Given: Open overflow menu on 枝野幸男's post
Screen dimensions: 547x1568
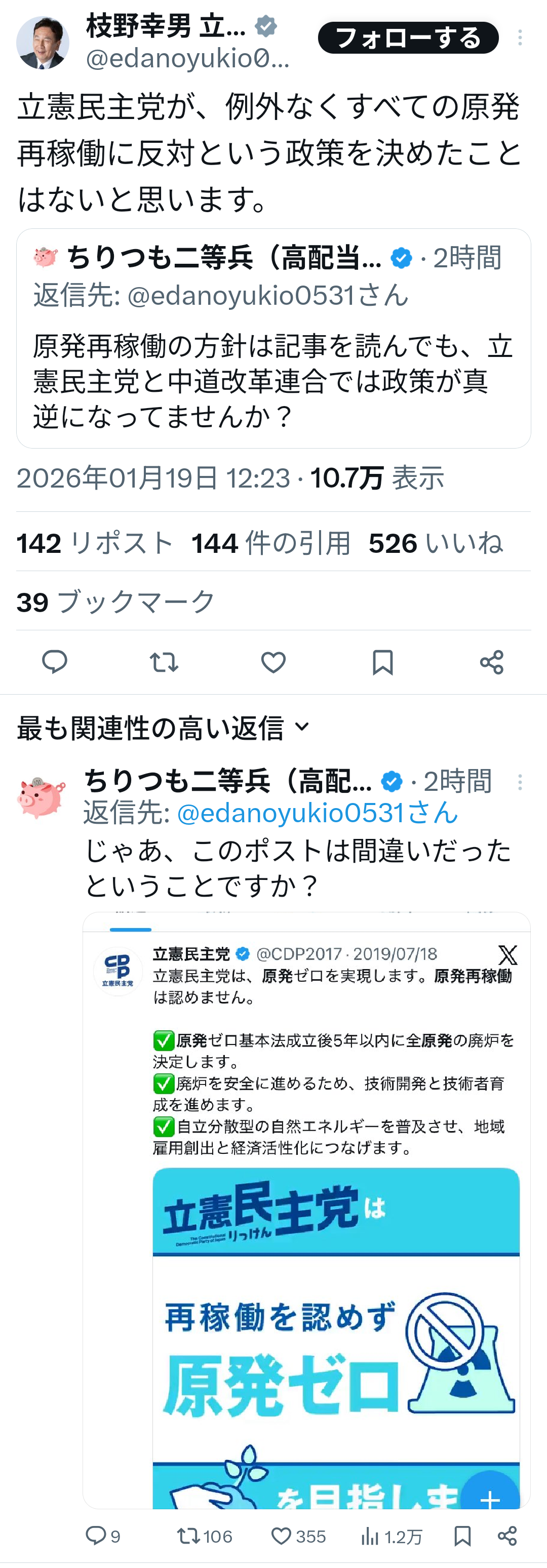Looking at the screenshot, I should pyautogui.click(x=520, y=38).
